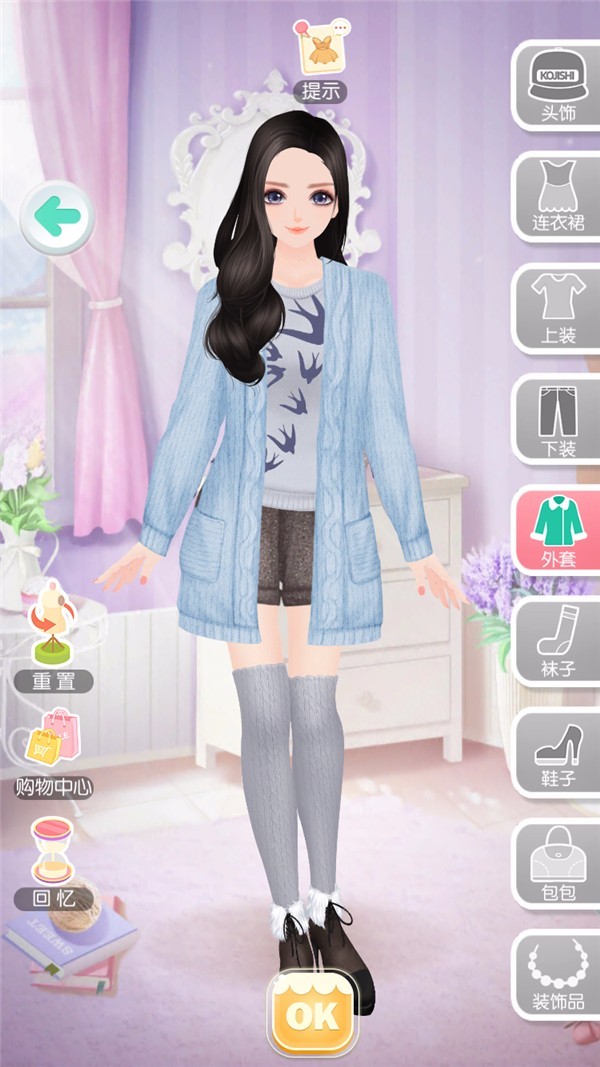Open the 袜子 socks category
The image size is (600, 1067).
click(x=558, y=643)
